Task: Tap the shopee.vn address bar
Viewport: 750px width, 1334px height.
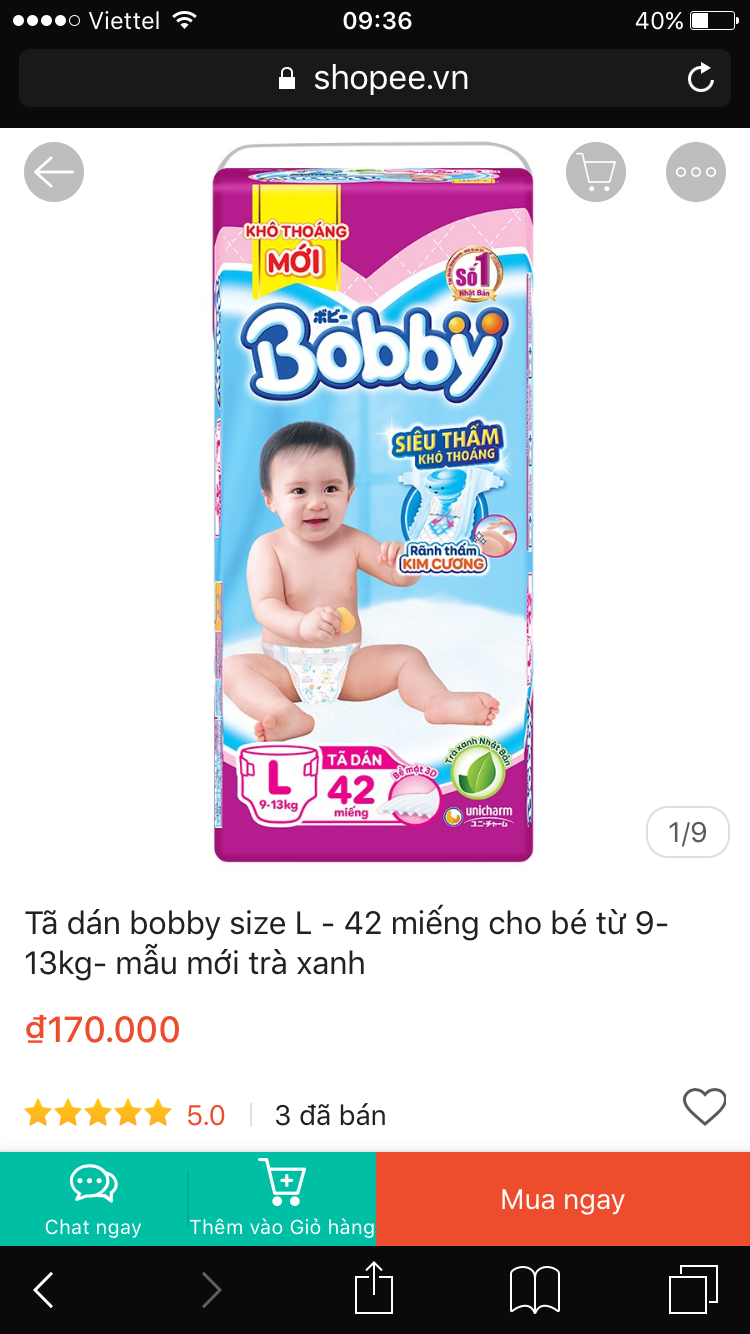Action: (x=375, y=79)
